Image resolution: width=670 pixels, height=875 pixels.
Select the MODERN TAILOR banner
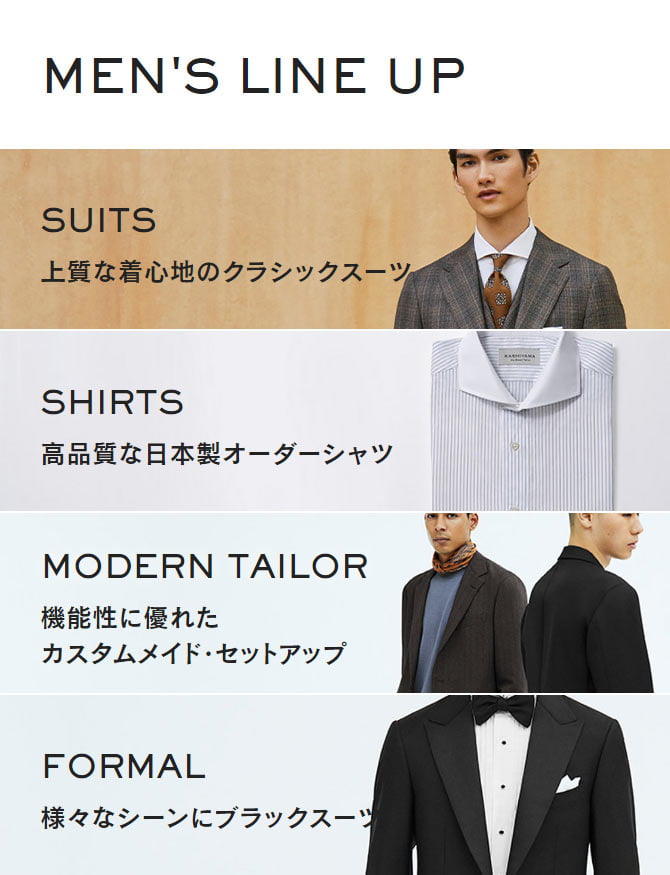[x=335, y=603]
